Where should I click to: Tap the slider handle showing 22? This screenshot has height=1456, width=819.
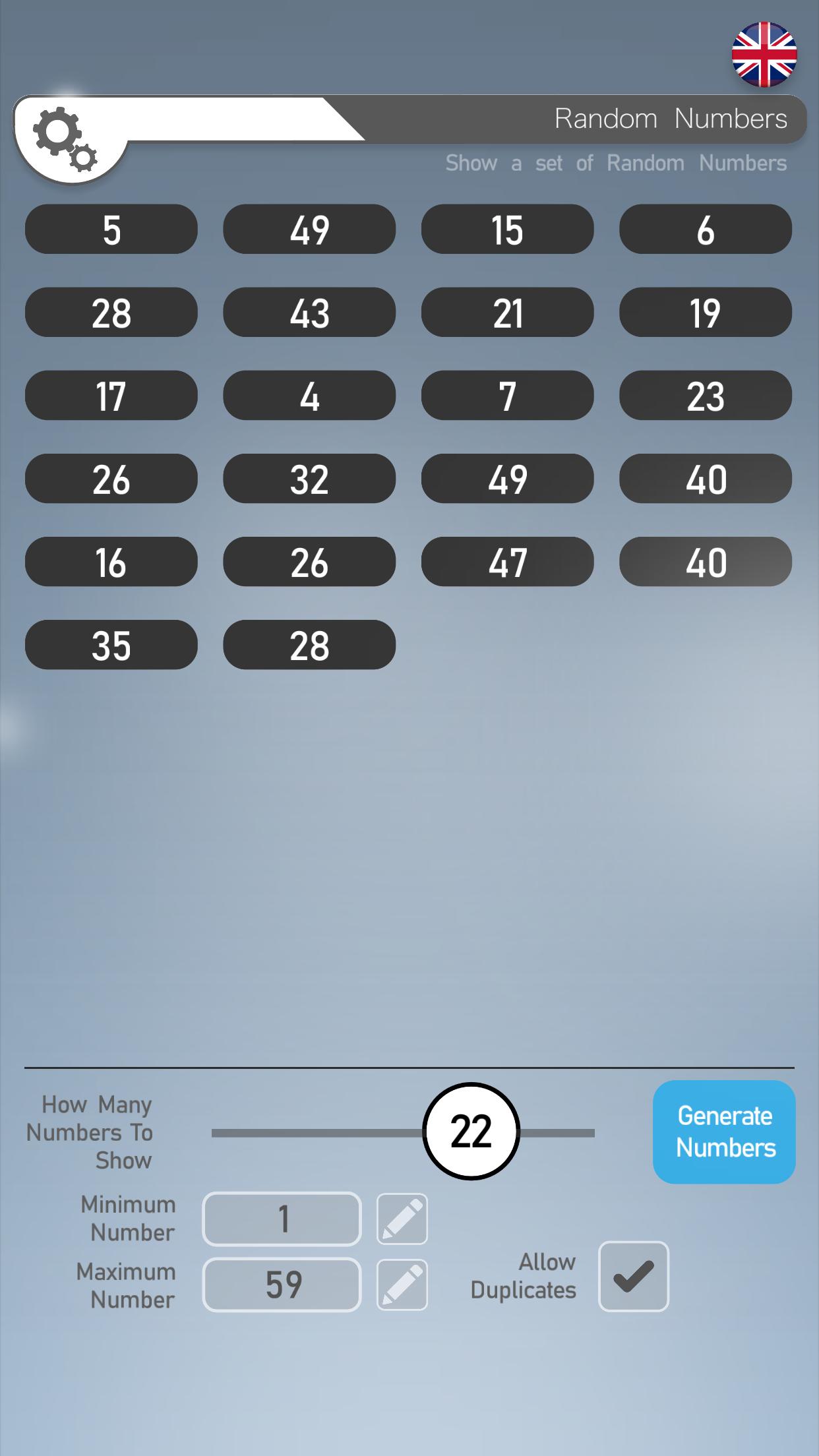[471, 1132]
